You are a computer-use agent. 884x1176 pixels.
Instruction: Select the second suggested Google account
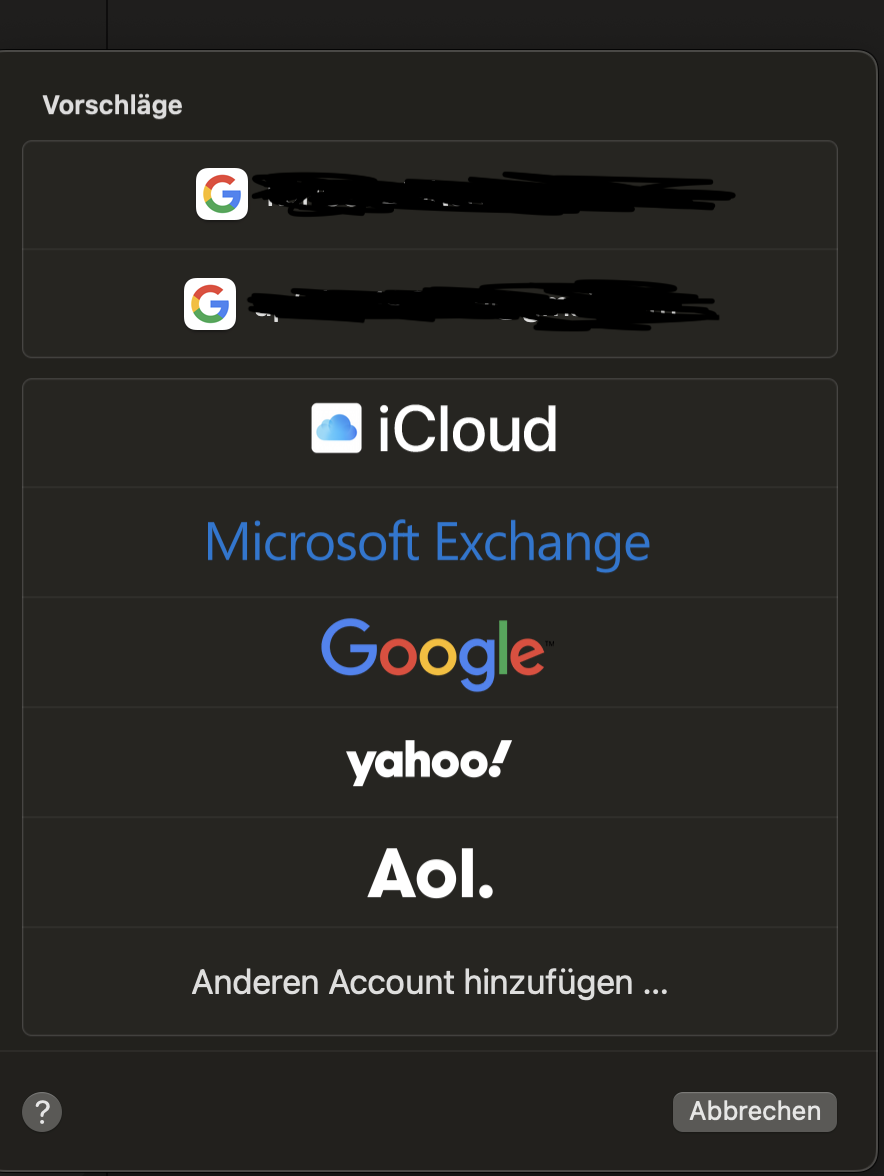coord(430,304)
